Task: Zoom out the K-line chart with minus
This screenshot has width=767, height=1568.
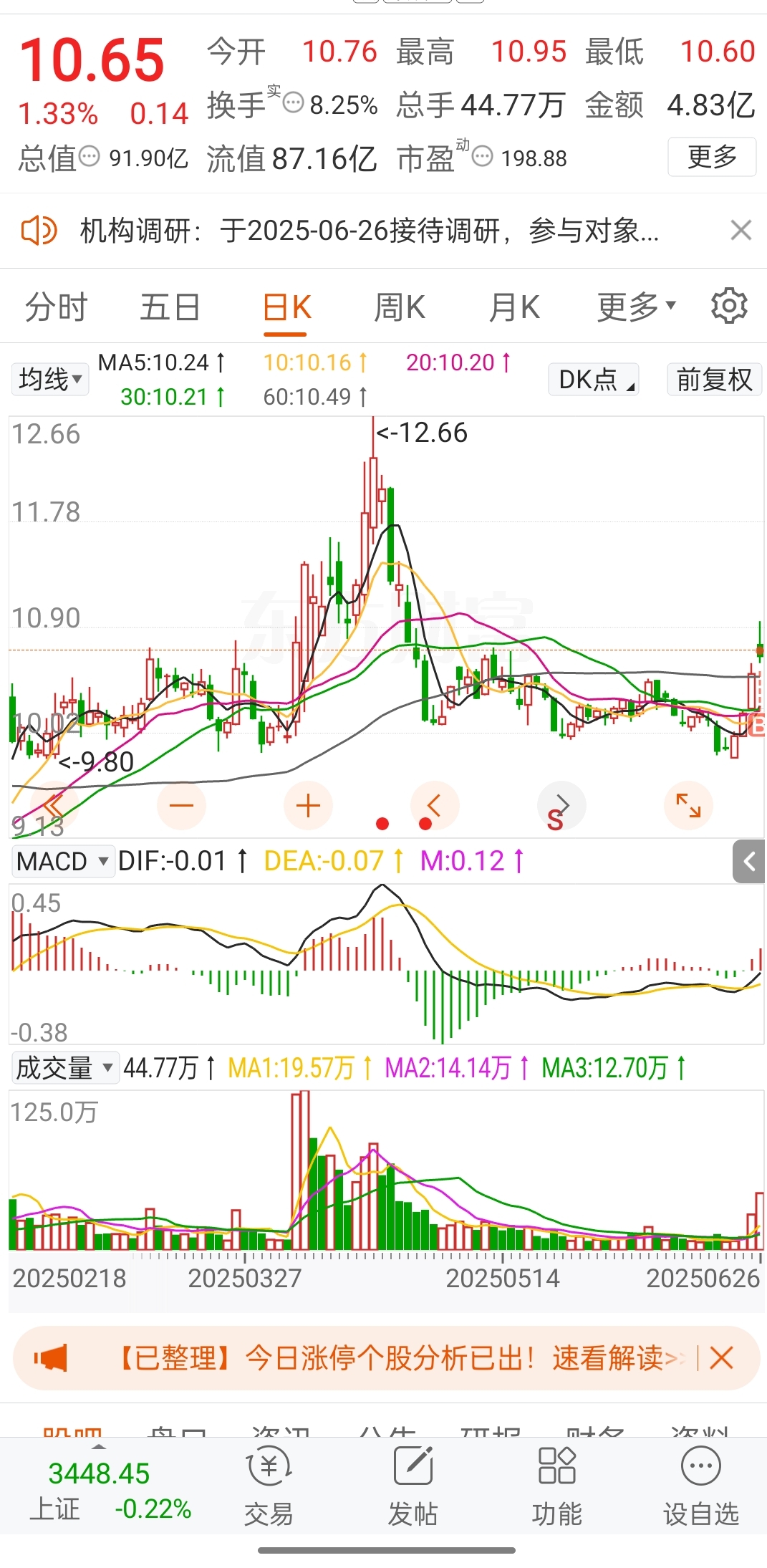Action: click(181, 806)
